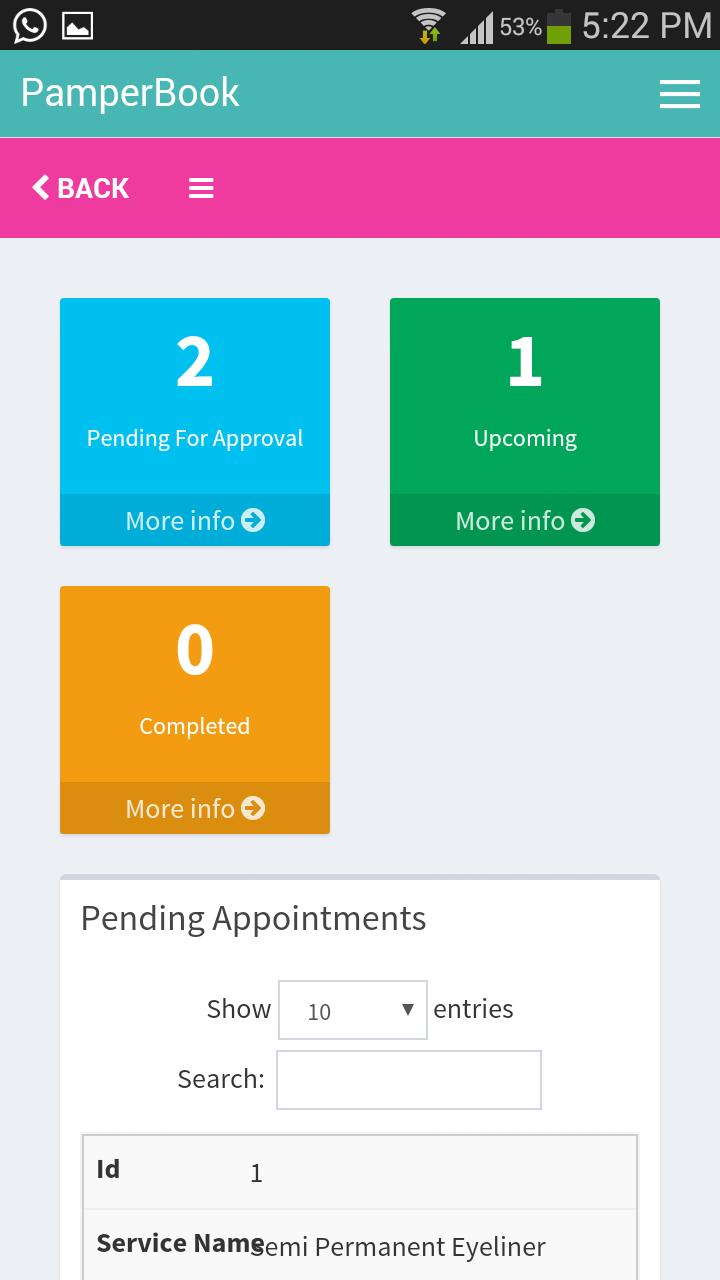Open the pink toolbar hamburger menu
Image resolution: width=720 pixels, height=1280 pixels.
(201, 188)
